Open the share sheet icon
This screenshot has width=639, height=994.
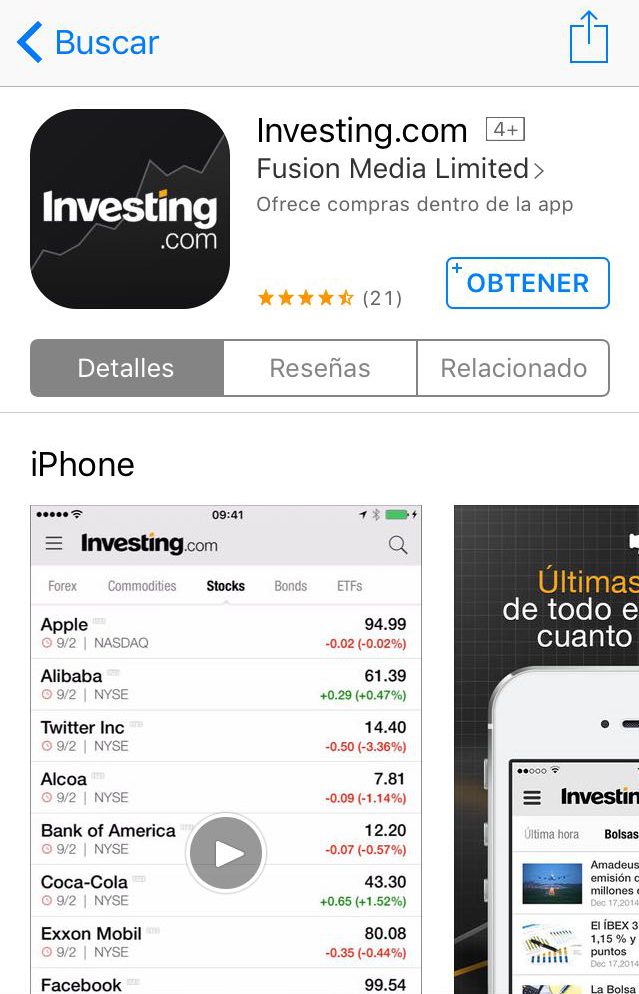[x=588, y=39]
